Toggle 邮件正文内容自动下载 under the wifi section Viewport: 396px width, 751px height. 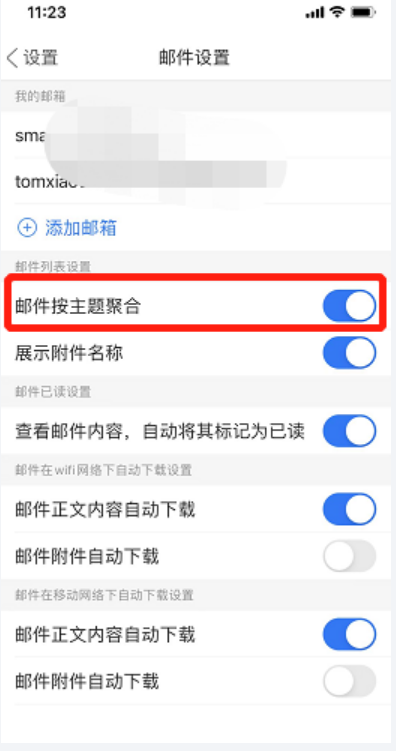pos(350,510)
